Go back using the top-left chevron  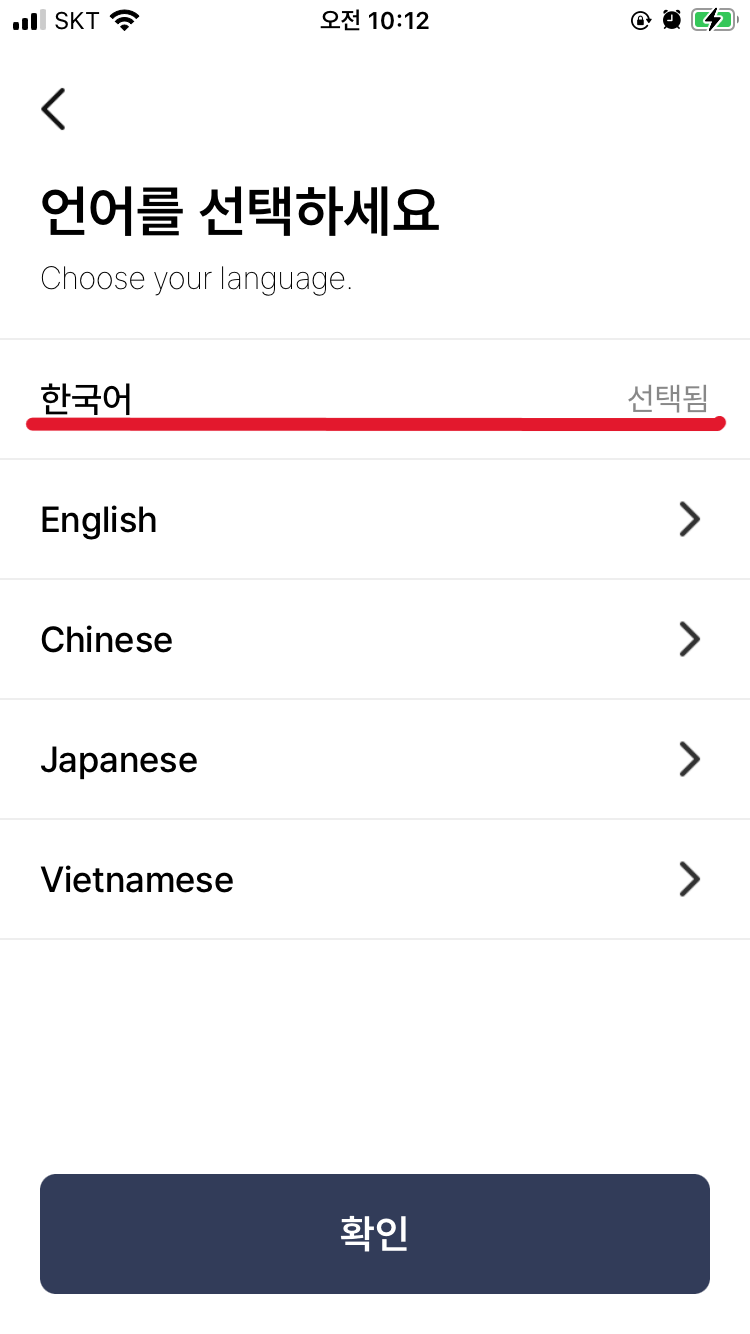53,108
